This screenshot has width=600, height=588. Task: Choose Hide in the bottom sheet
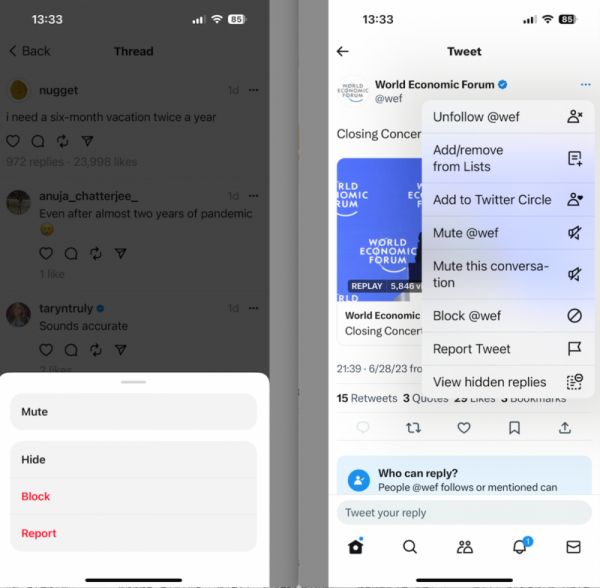click(x=133, y=459)
